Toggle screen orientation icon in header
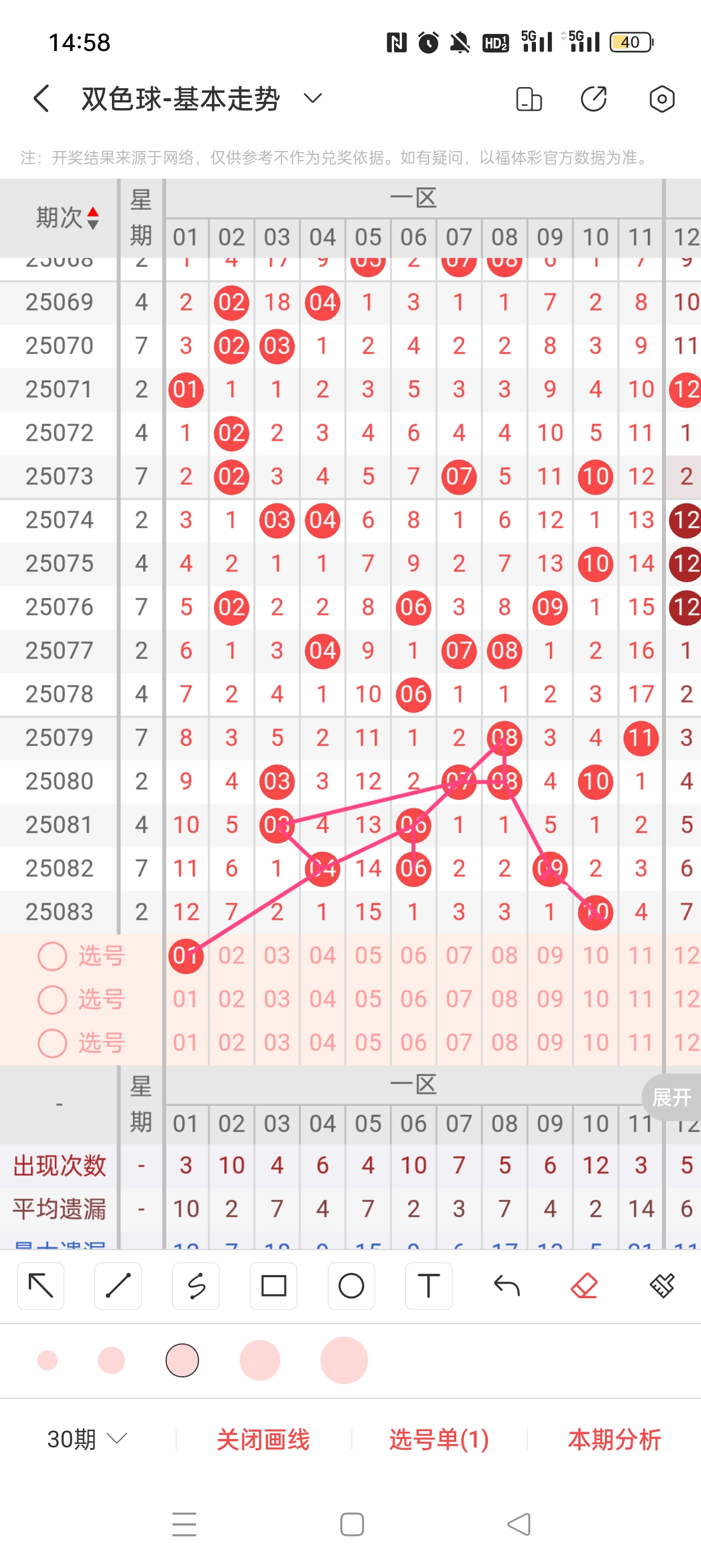The width and height of the screenshot is (701, 1568). (x=528, y=98)
